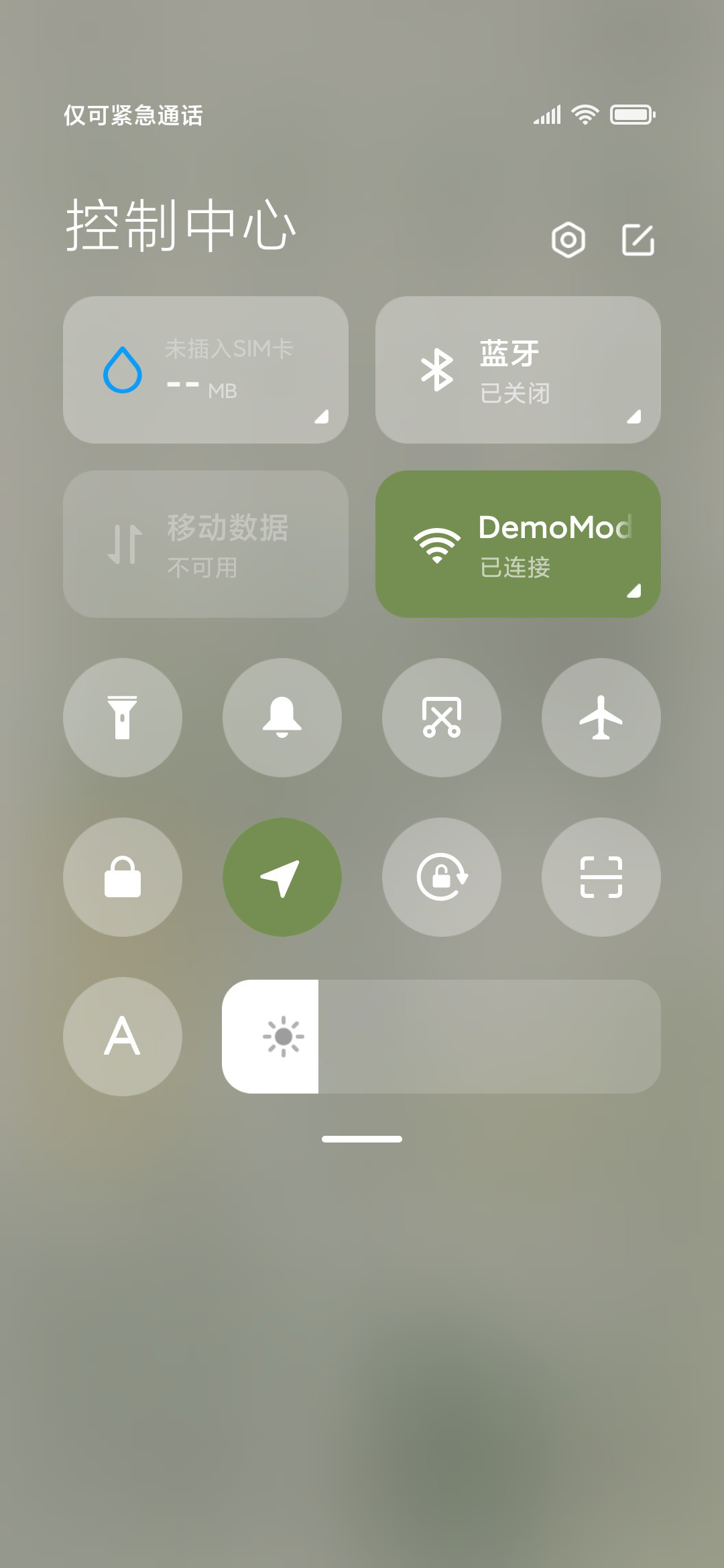The height and width of the screenshot is (1568, 724).
Task: Edit control center toggles with the pencil icon
Action: coord(638,240)
